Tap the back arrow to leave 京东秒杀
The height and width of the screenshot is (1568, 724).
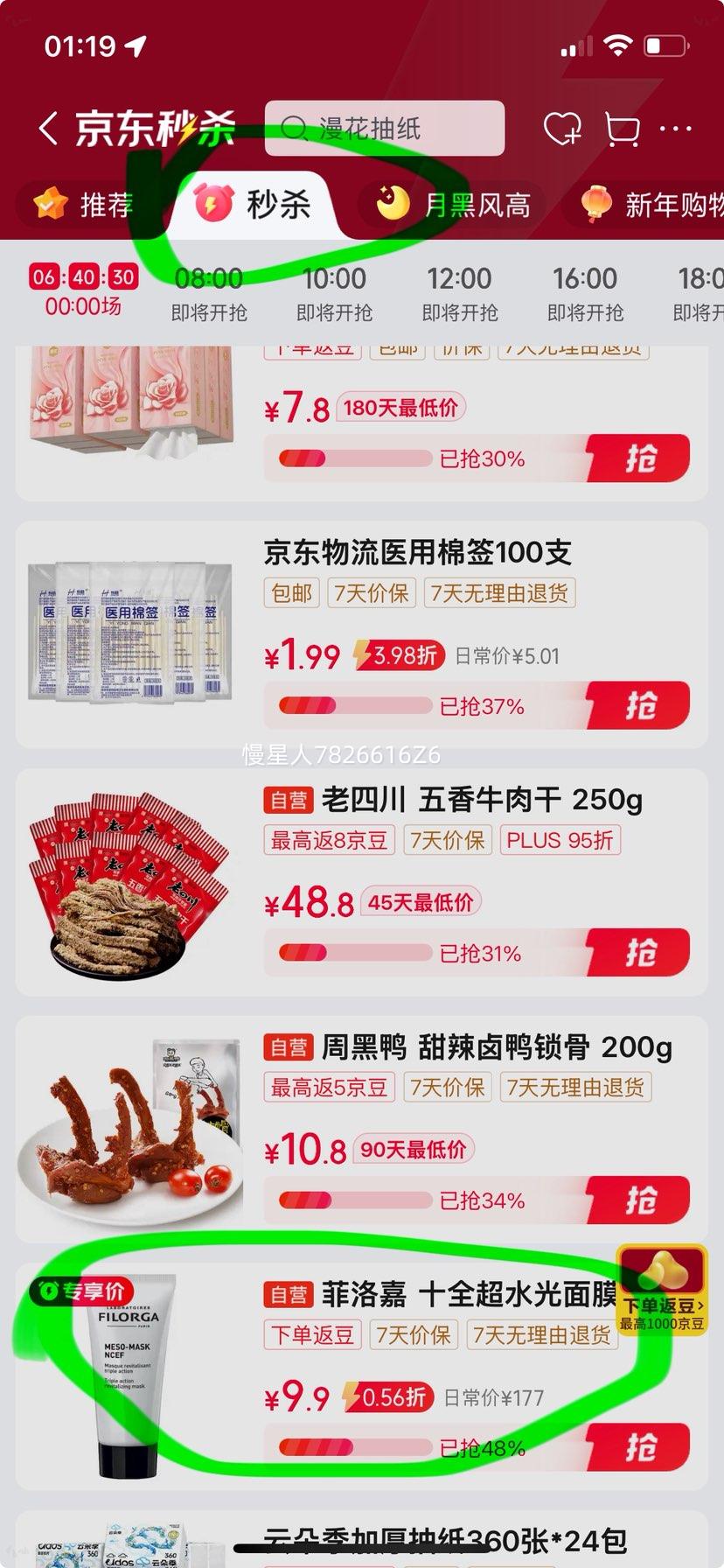[48, 127]
